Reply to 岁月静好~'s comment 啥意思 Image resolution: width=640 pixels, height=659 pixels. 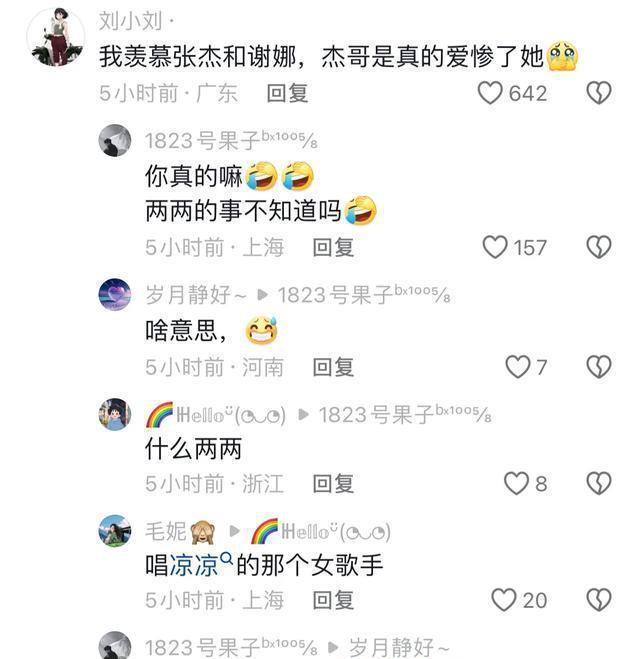(333, 367)
